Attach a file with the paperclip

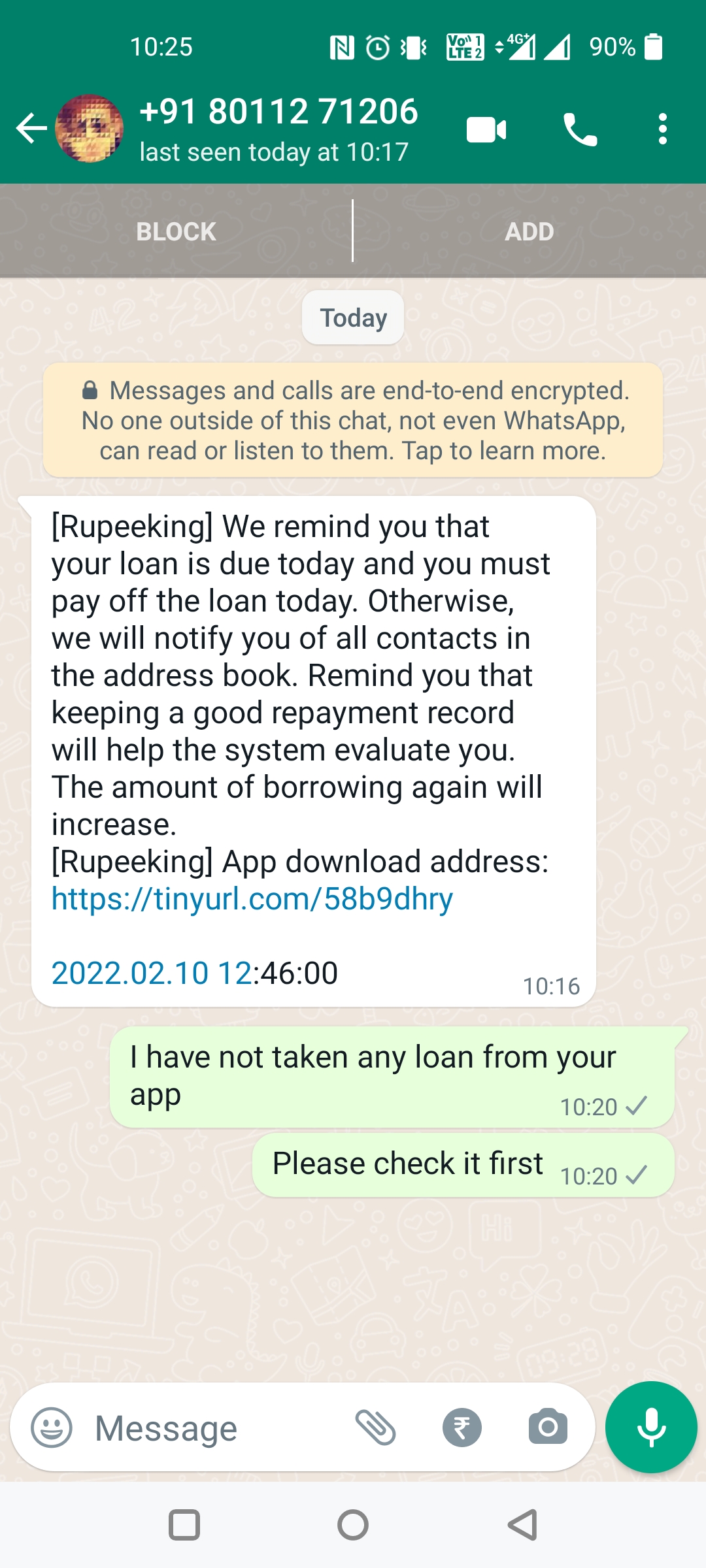click(x=375, y=1428)
